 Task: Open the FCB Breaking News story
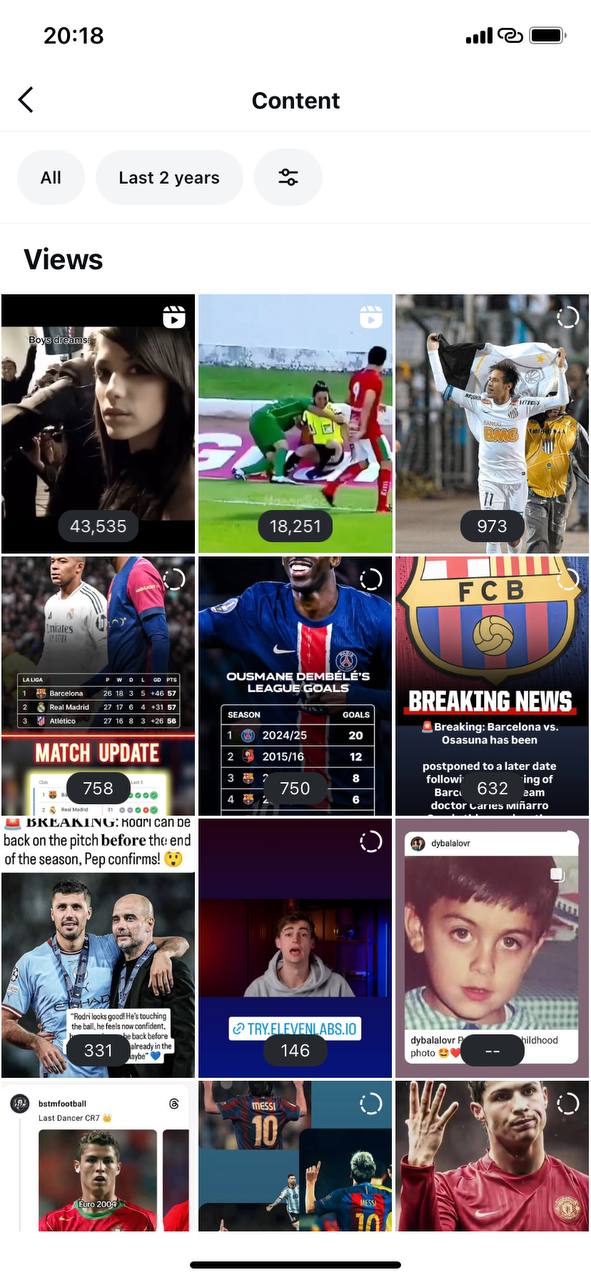point(492,686)
